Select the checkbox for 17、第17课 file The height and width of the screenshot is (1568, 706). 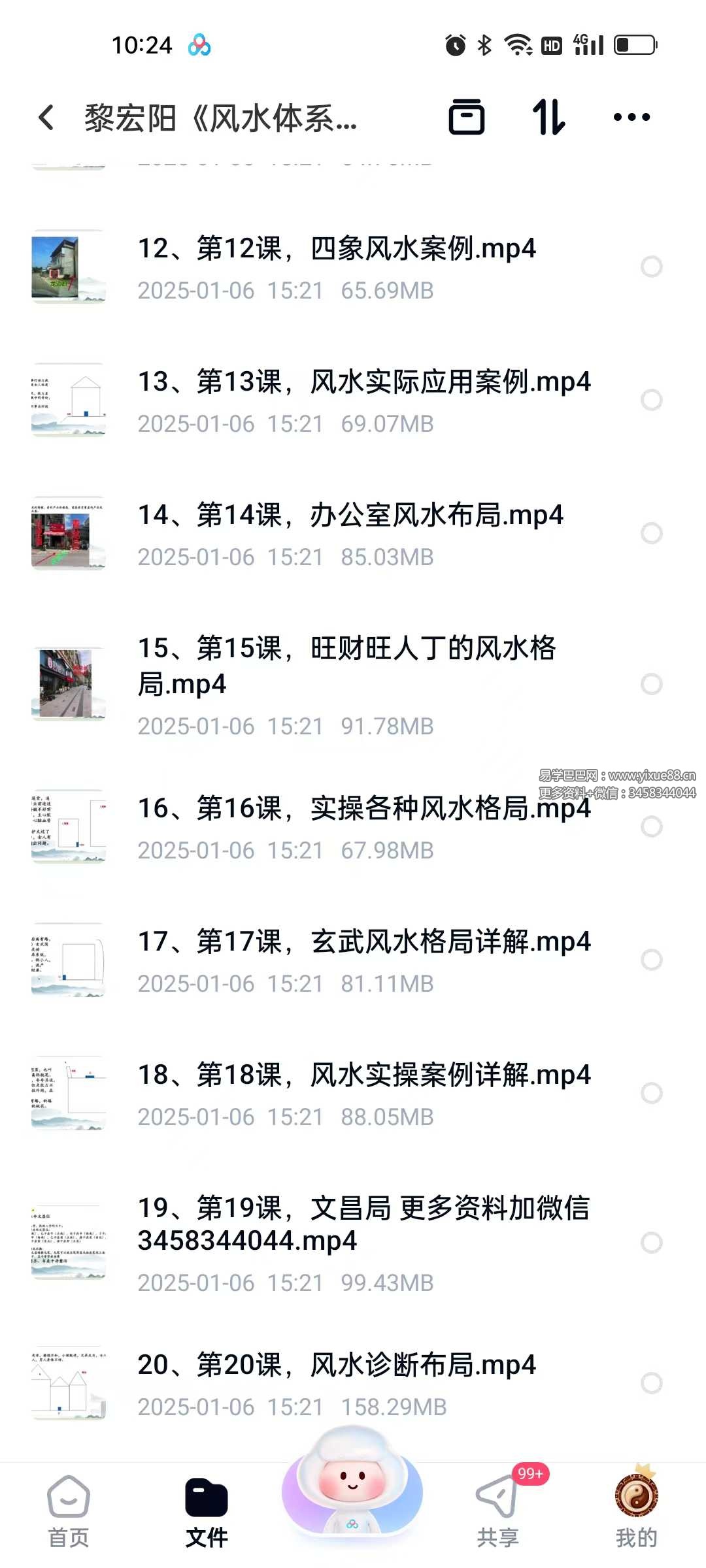(651, 960)
